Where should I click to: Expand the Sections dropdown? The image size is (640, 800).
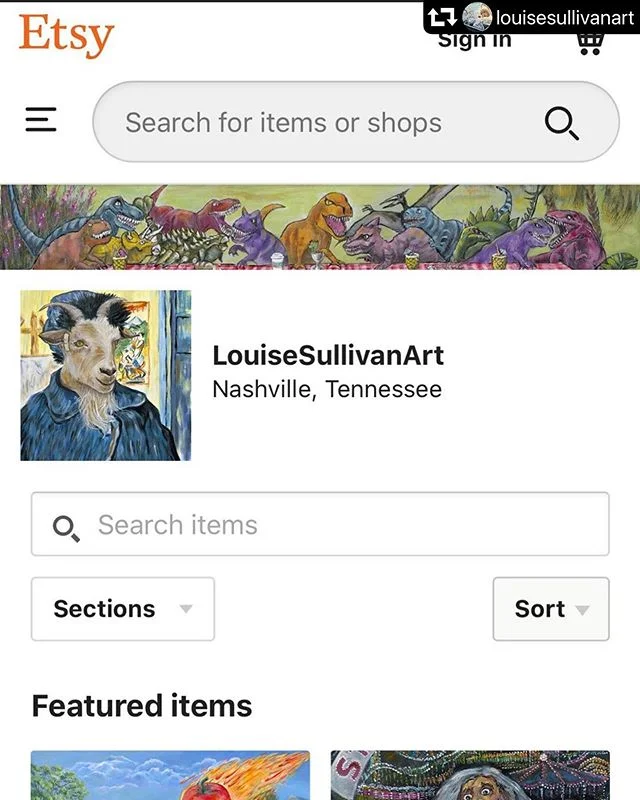tap(123, 609)
